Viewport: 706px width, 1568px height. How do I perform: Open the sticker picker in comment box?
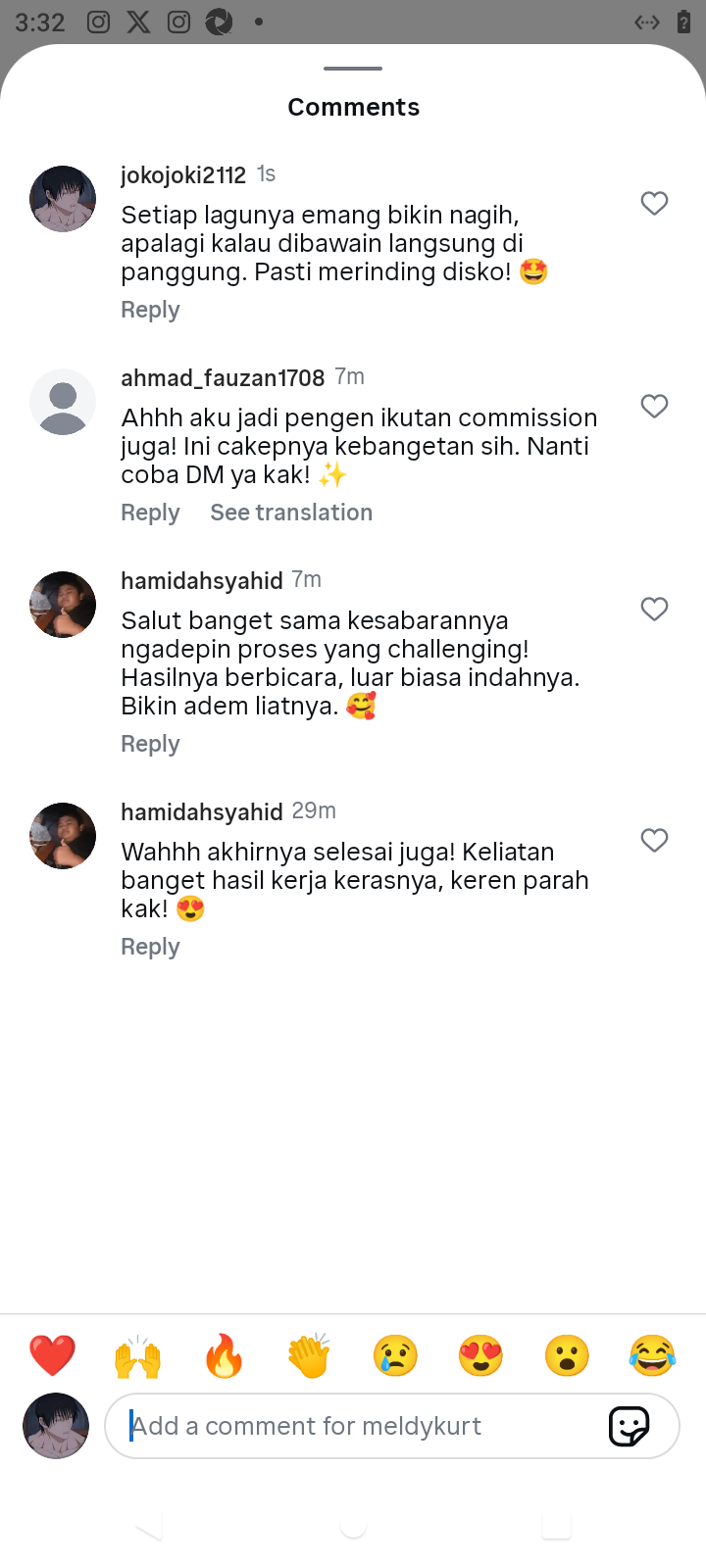(x=629, y=1426)
